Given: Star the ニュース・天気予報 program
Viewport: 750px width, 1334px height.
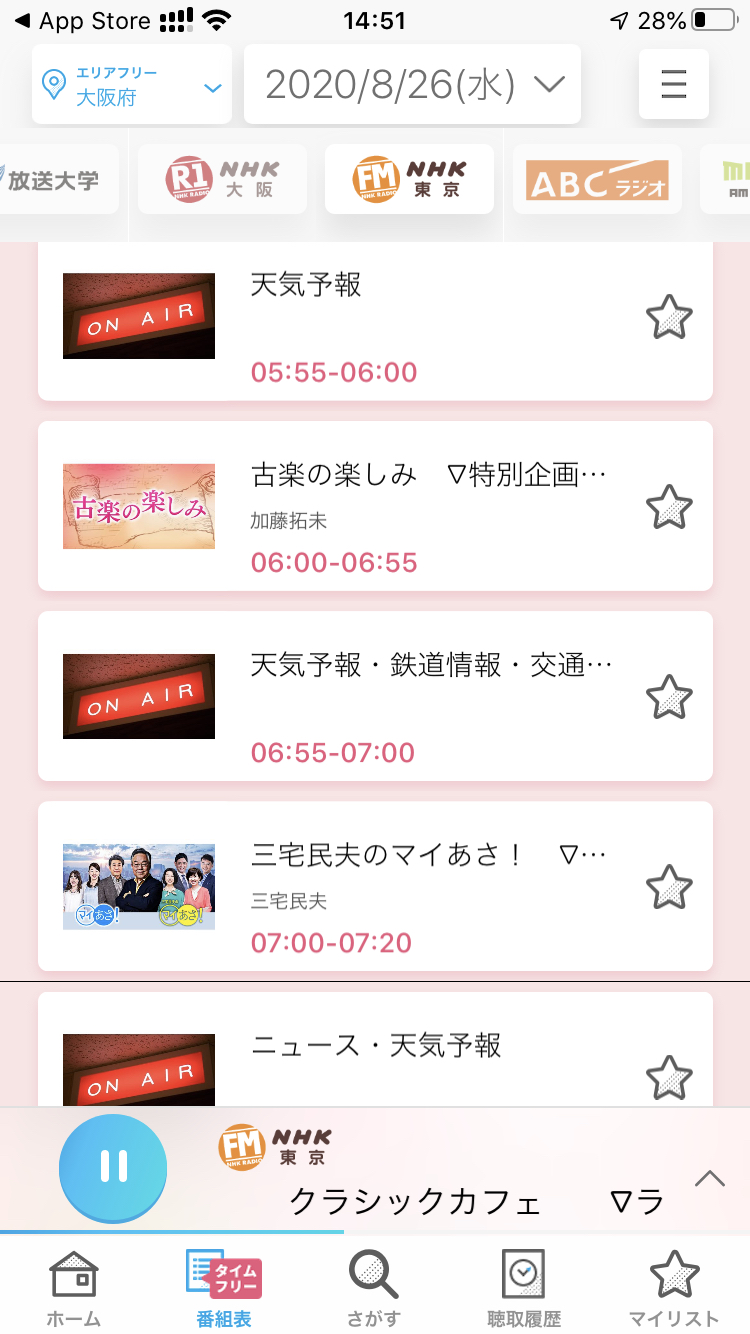Looking at the screenshot, I should pyautogui.click(x=669, y=1077).
